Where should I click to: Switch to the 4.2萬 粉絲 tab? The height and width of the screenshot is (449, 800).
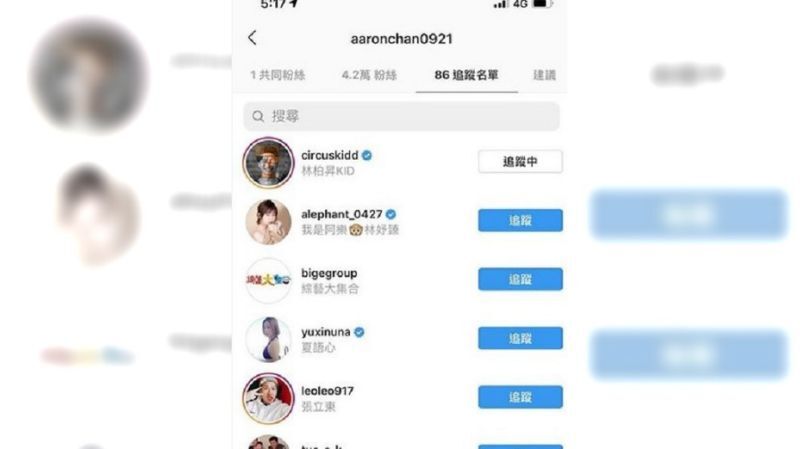click(367, 75)
